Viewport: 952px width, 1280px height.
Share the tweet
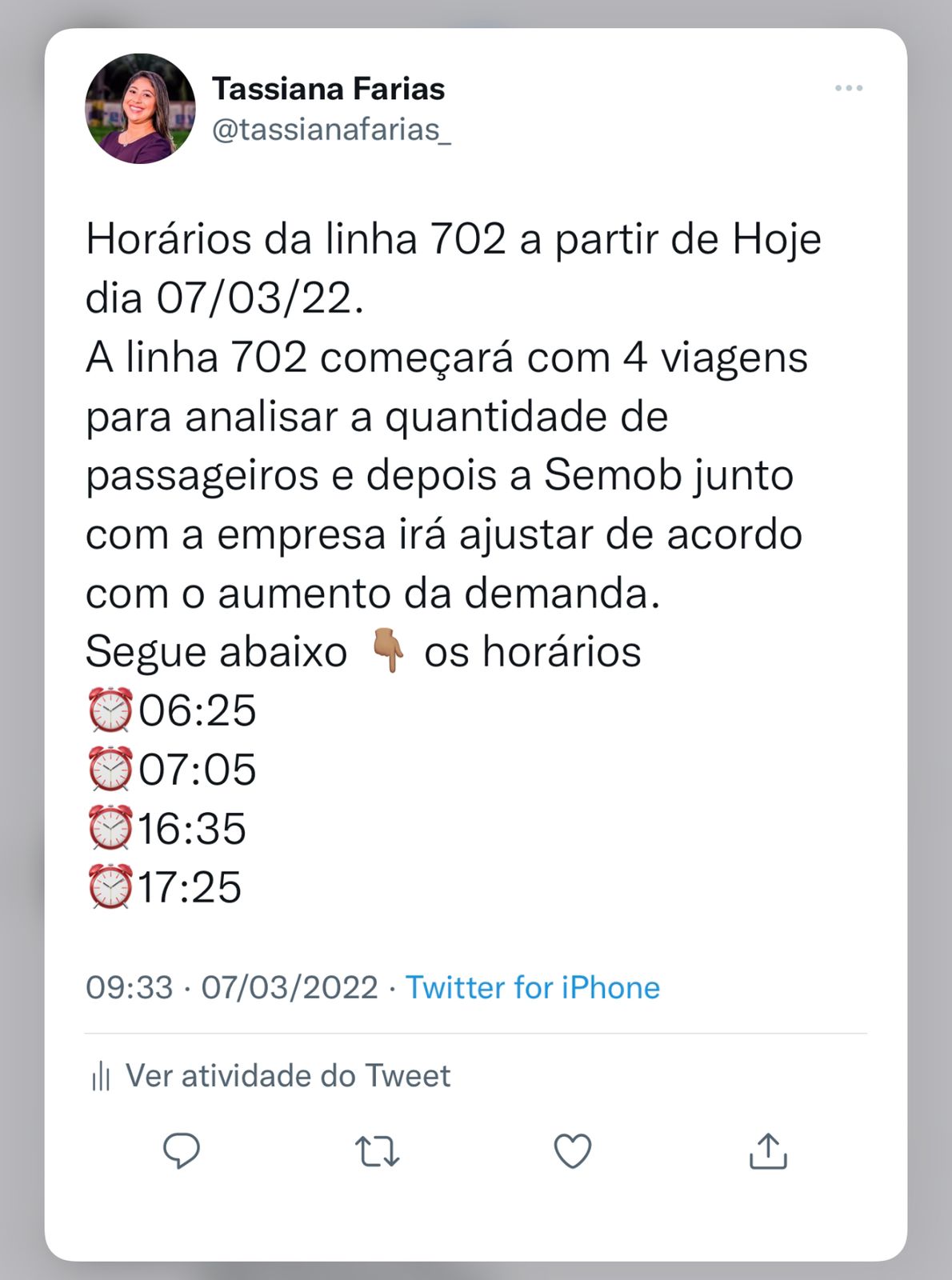tap(768, 1151)
